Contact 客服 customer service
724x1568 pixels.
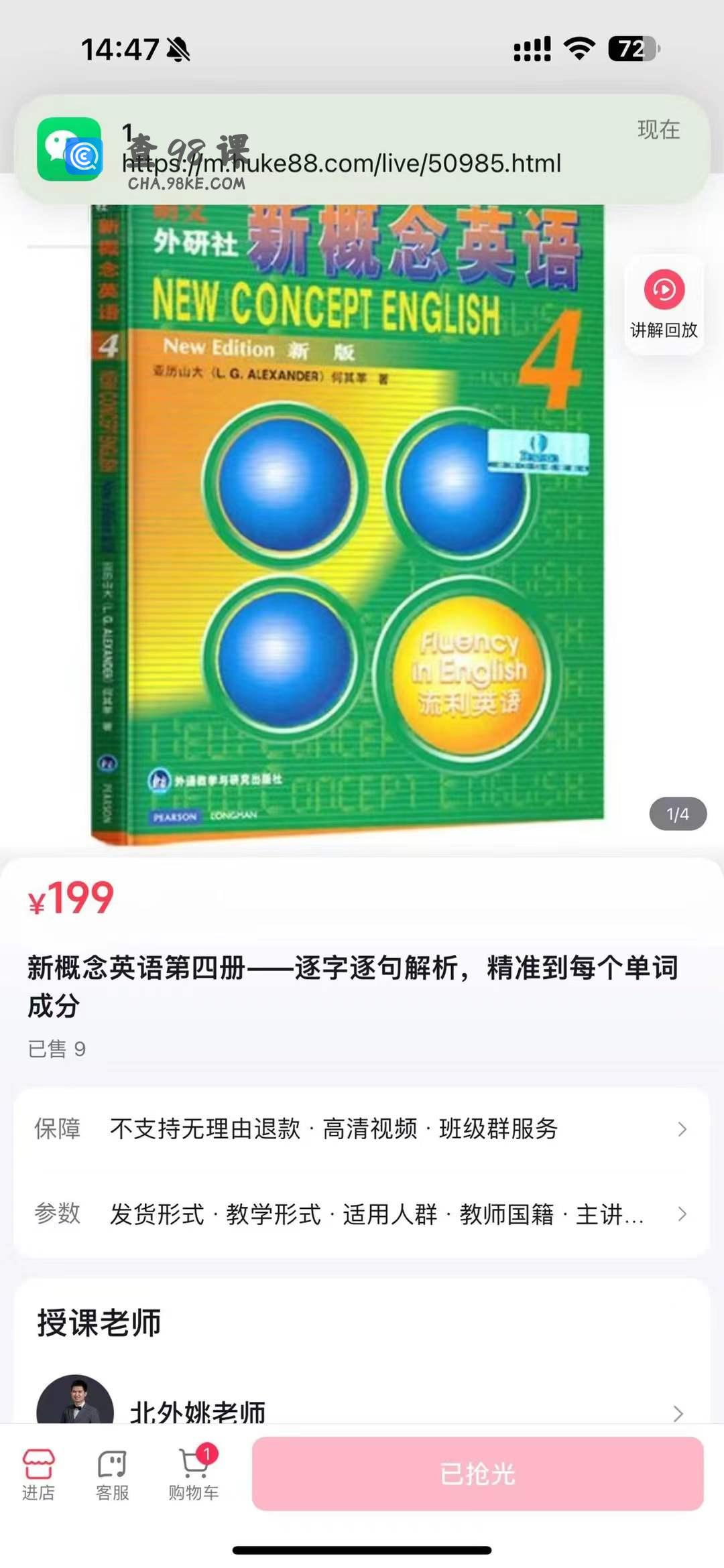(112, 1474)
